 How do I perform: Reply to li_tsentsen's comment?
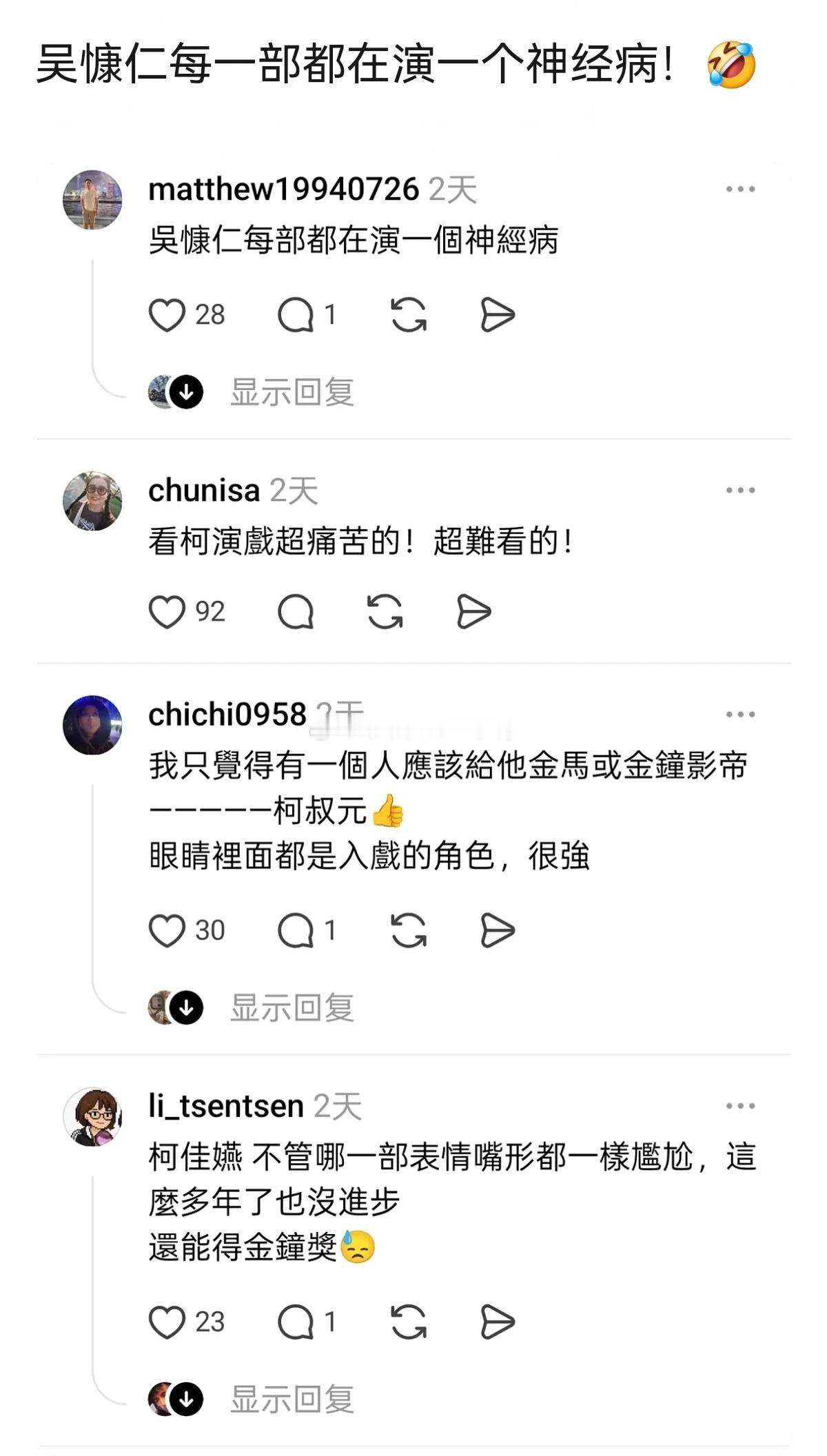(x=296, y=1322)
